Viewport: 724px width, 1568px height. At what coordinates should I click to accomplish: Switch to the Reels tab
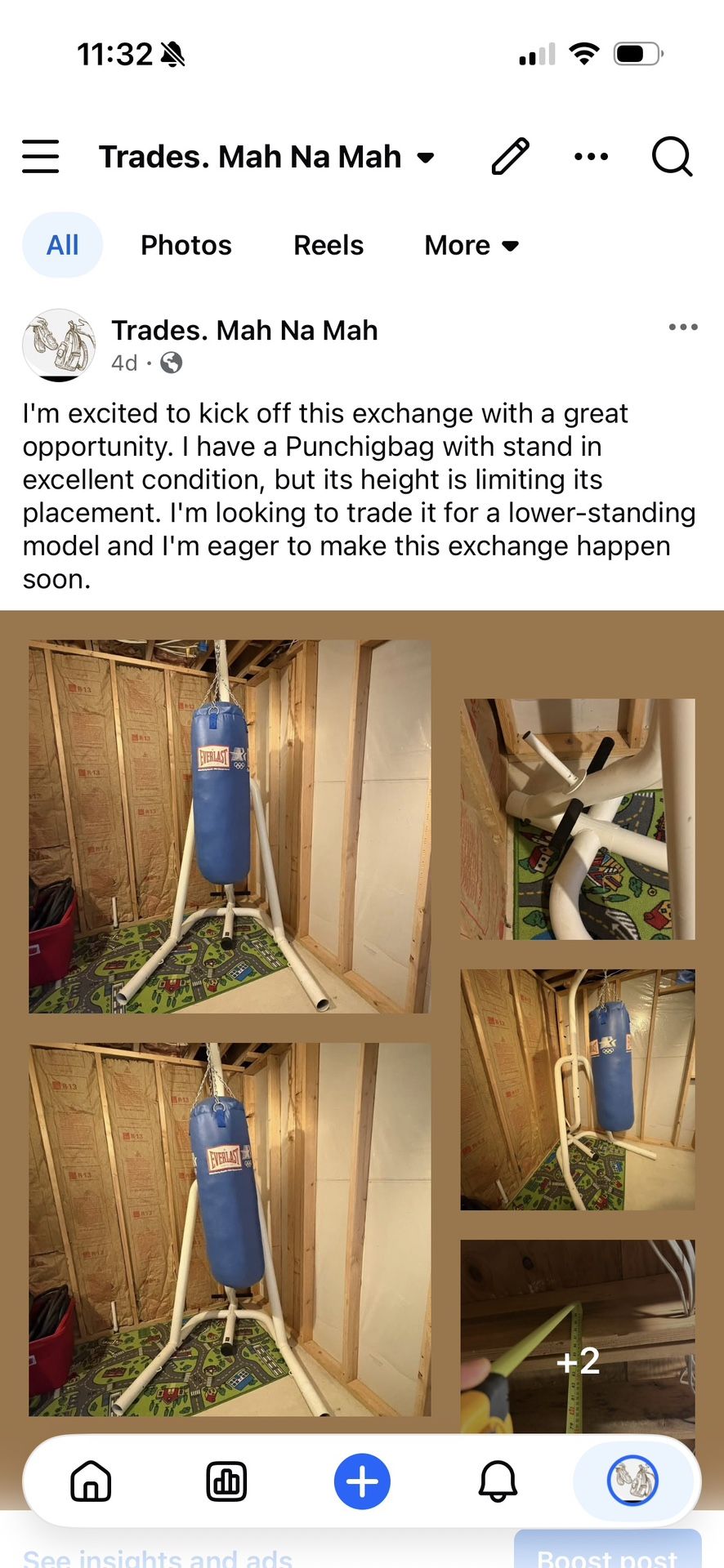(x=328, y=245)
